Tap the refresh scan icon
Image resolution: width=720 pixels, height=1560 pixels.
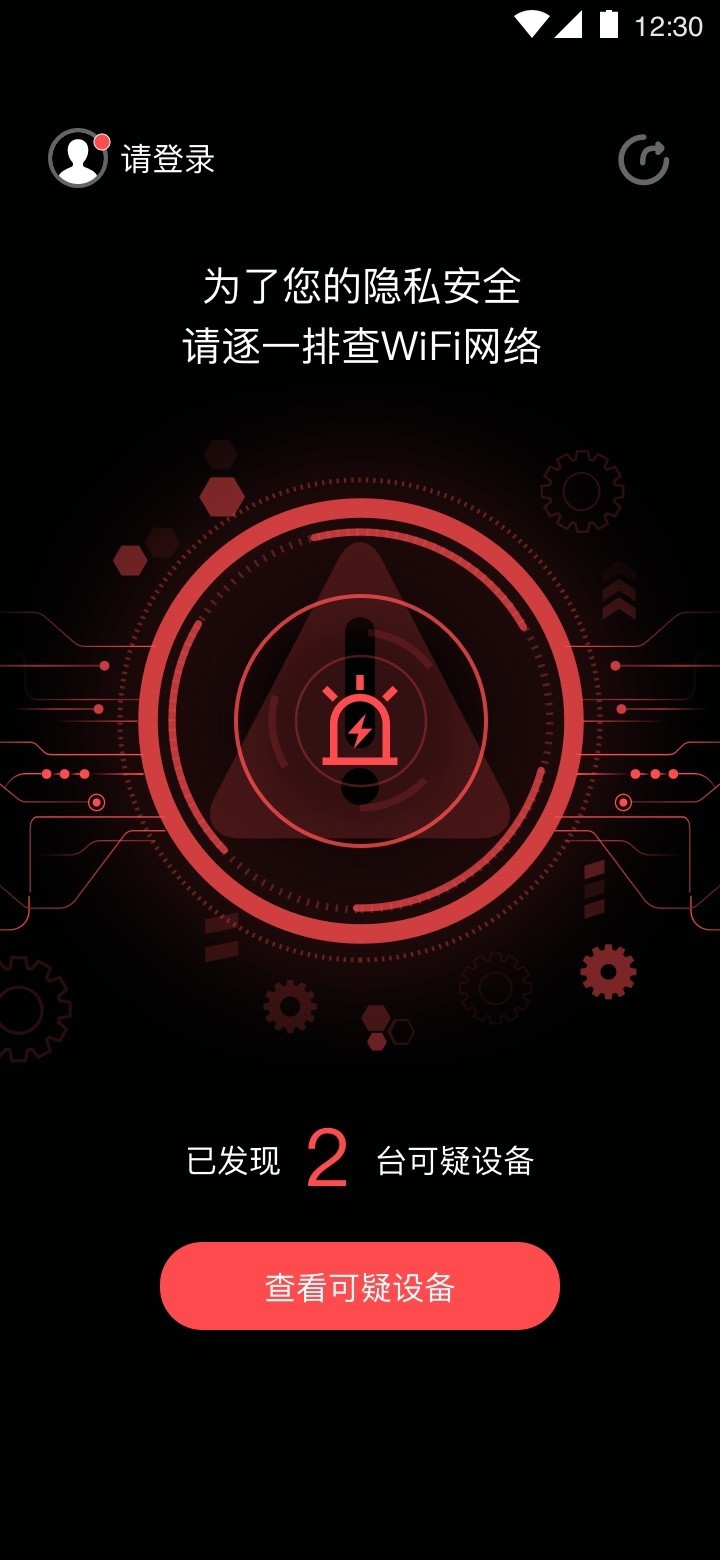[643, 160]
